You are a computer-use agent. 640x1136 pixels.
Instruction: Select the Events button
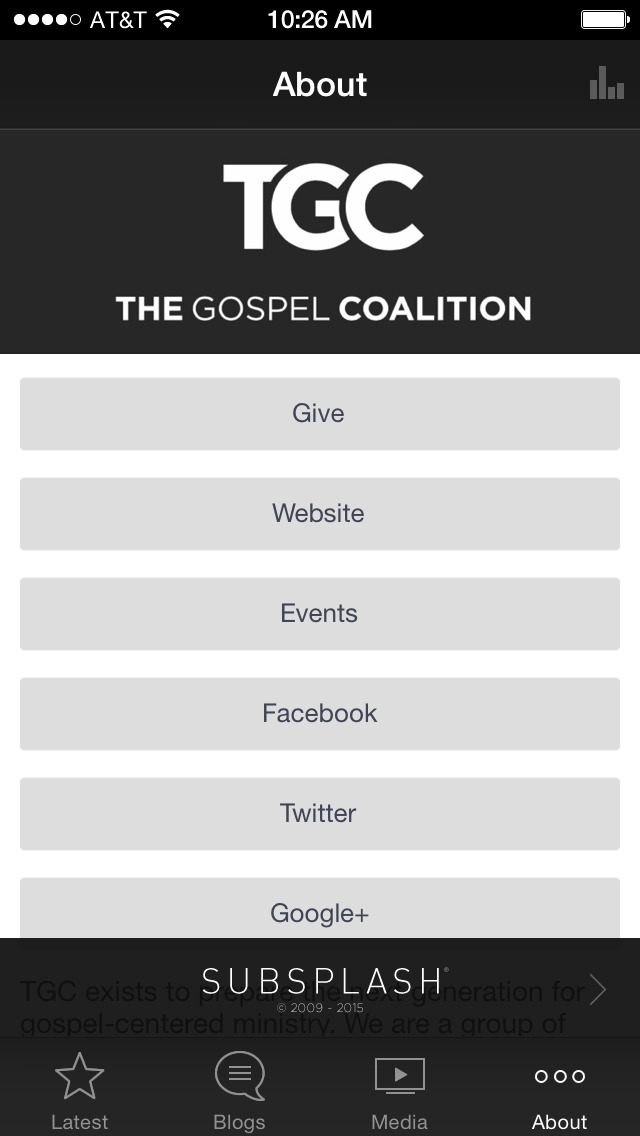tap(320, 614)
